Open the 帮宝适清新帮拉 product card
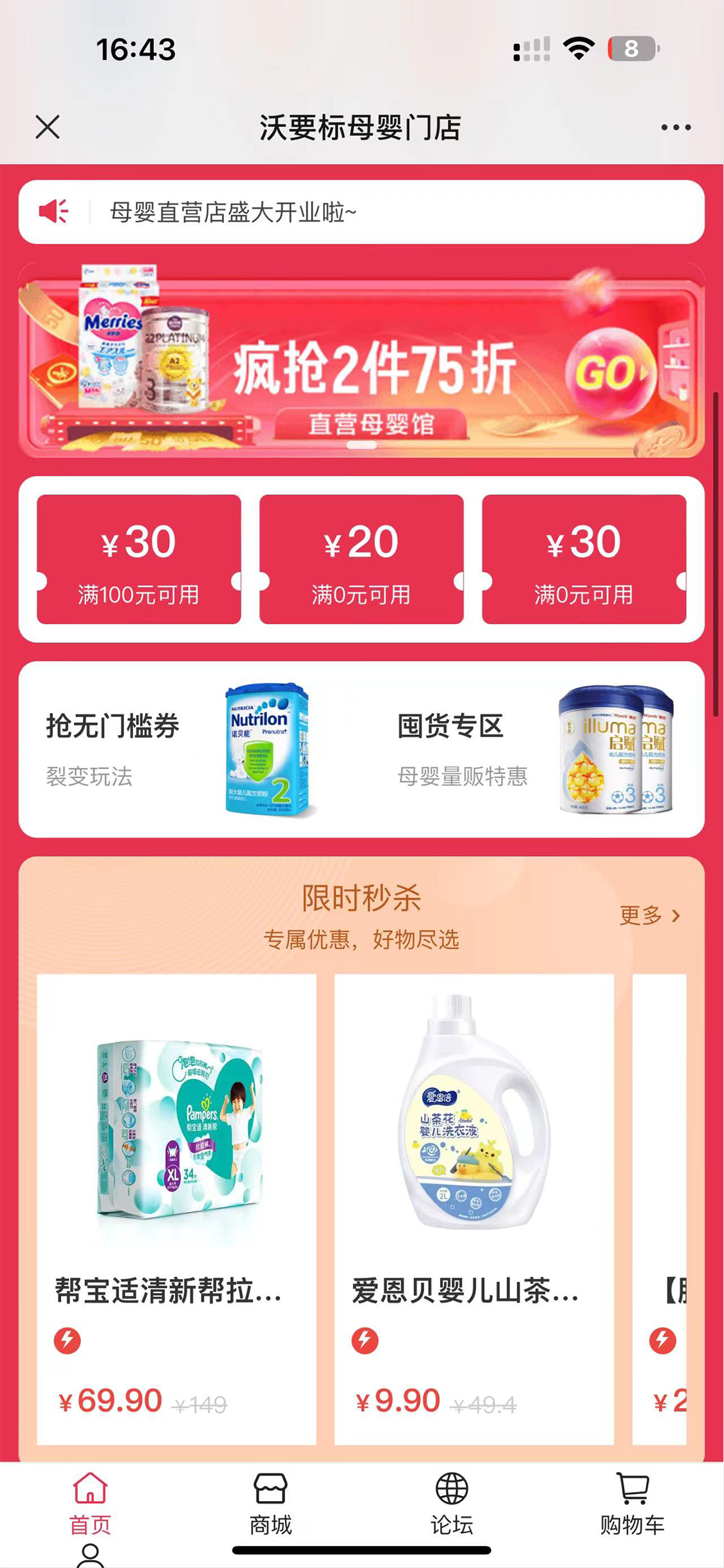 tap(176, 1210)
